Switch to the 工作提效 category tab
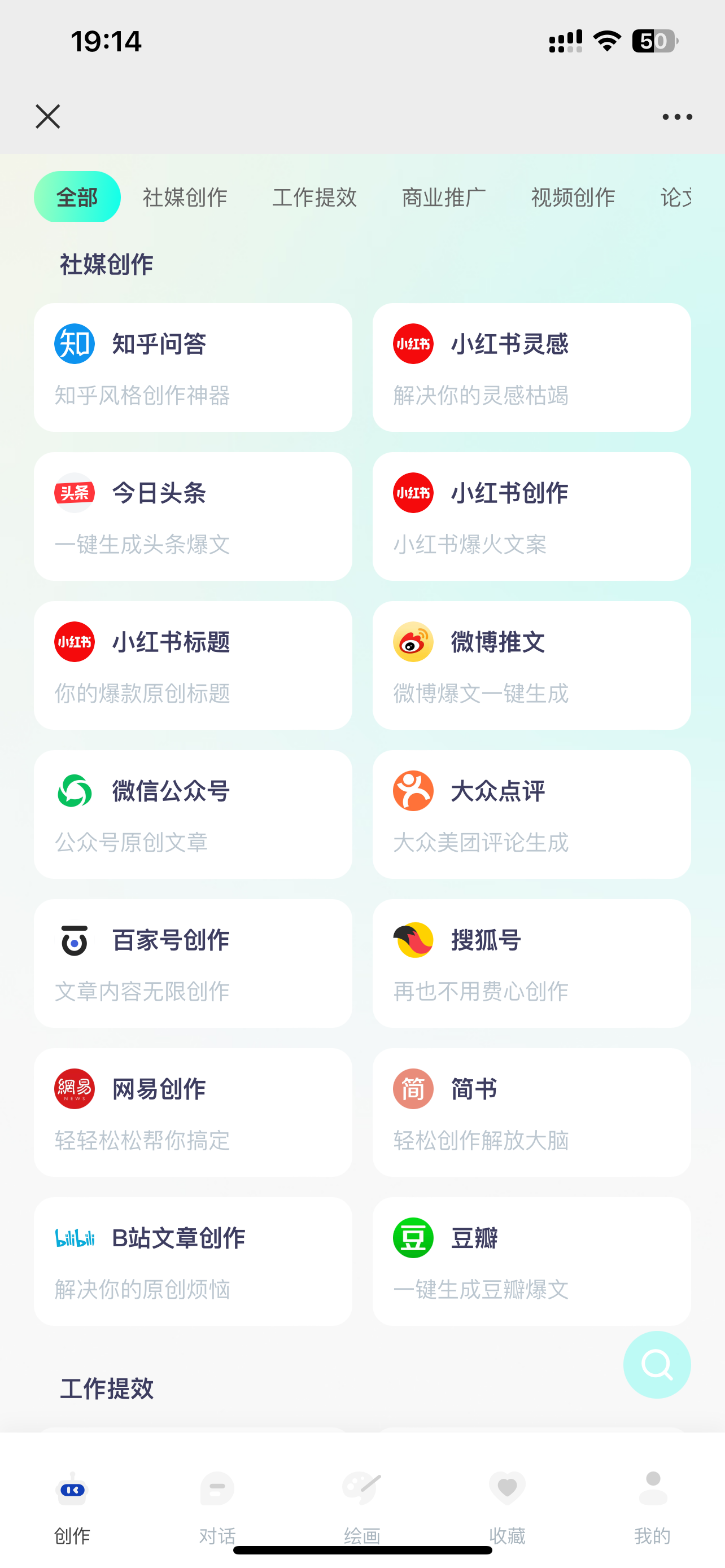This screenshot has height=1568, width=725. coord(315,196)
